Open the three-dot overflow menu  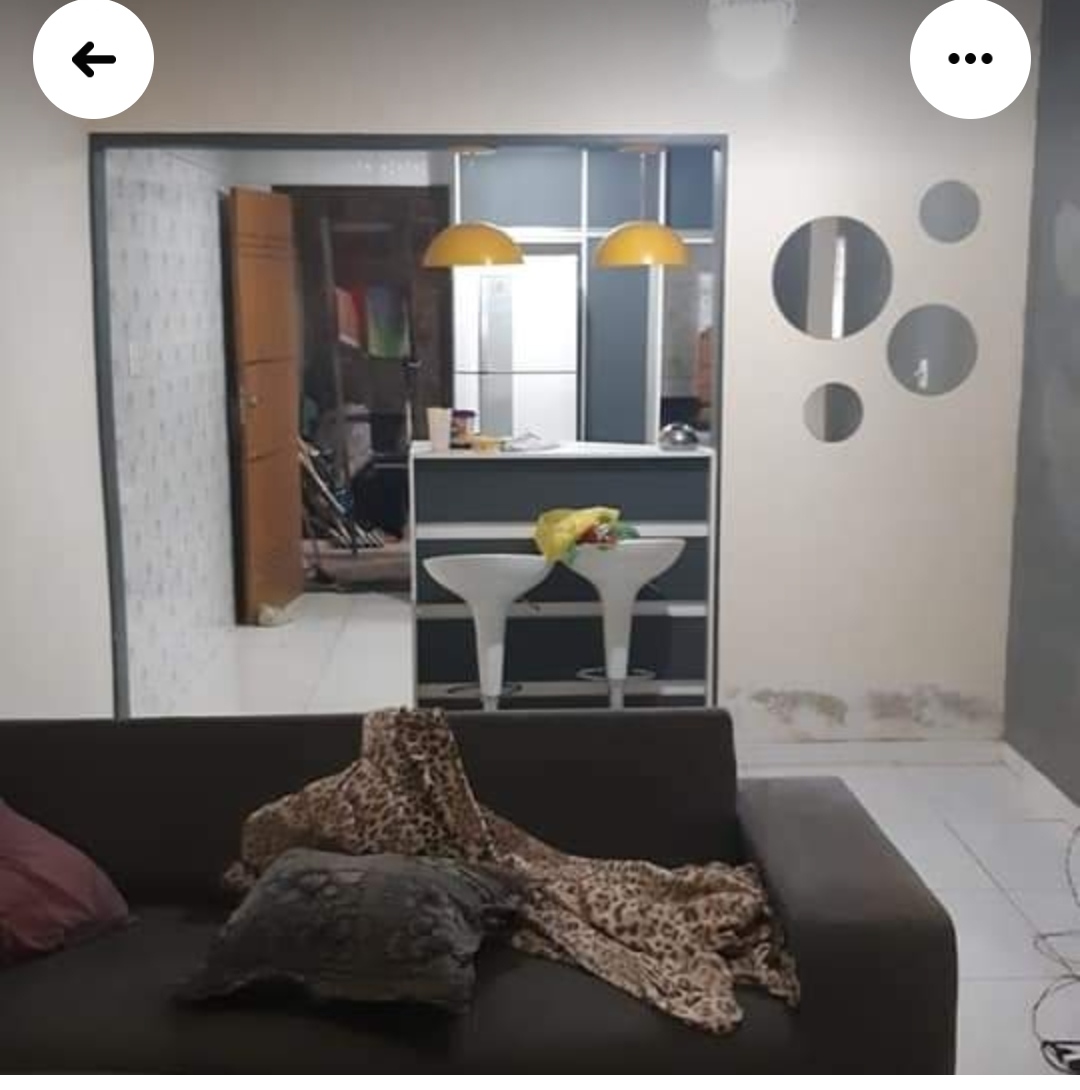pyautogui.click(x=969, y=59)
